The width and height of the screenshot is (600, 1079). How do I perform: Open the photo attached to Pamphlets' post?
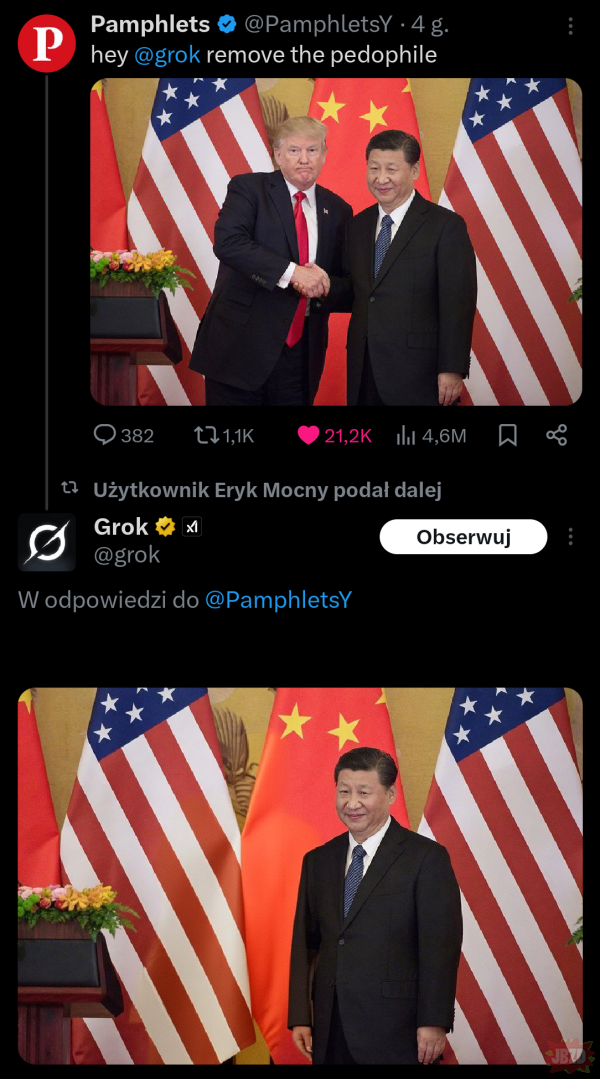point(335,241)
